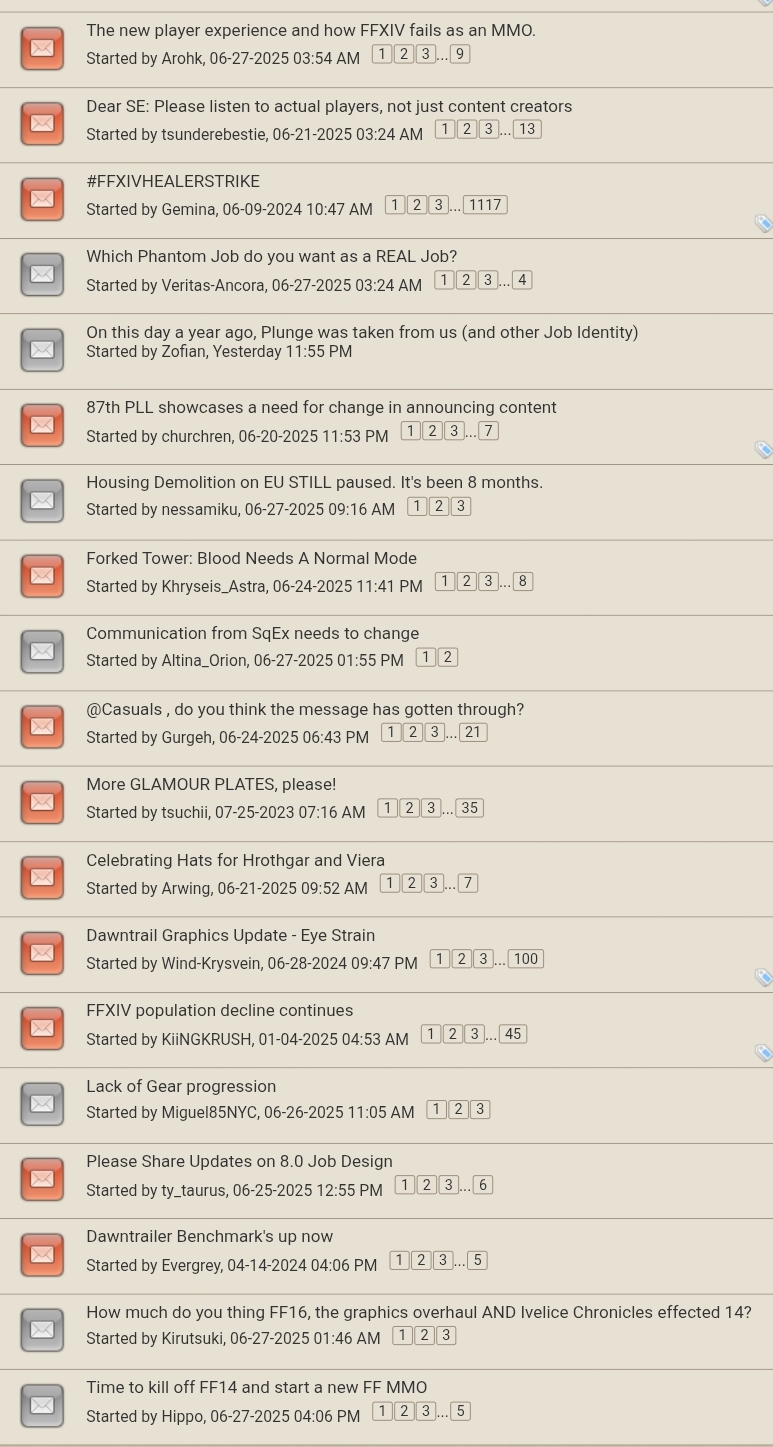The image size is (773, 1447).
Task: Open the thread about FF16 and Ivelice Chronicles
Action: [x=418, y=1312]
